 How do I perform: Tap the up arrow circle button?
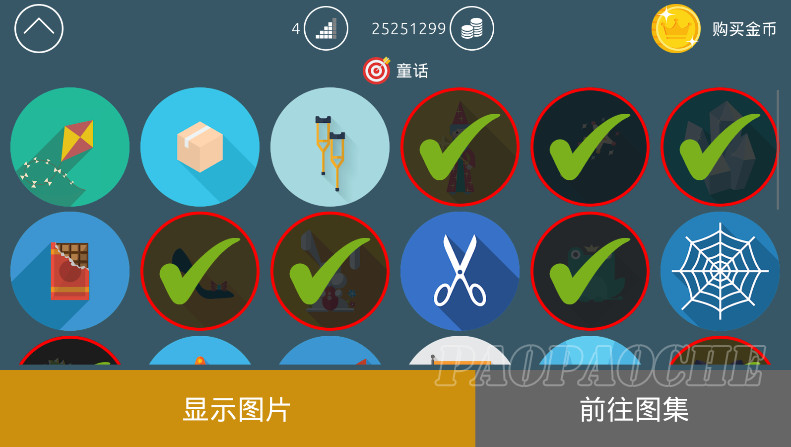point(39,28)
